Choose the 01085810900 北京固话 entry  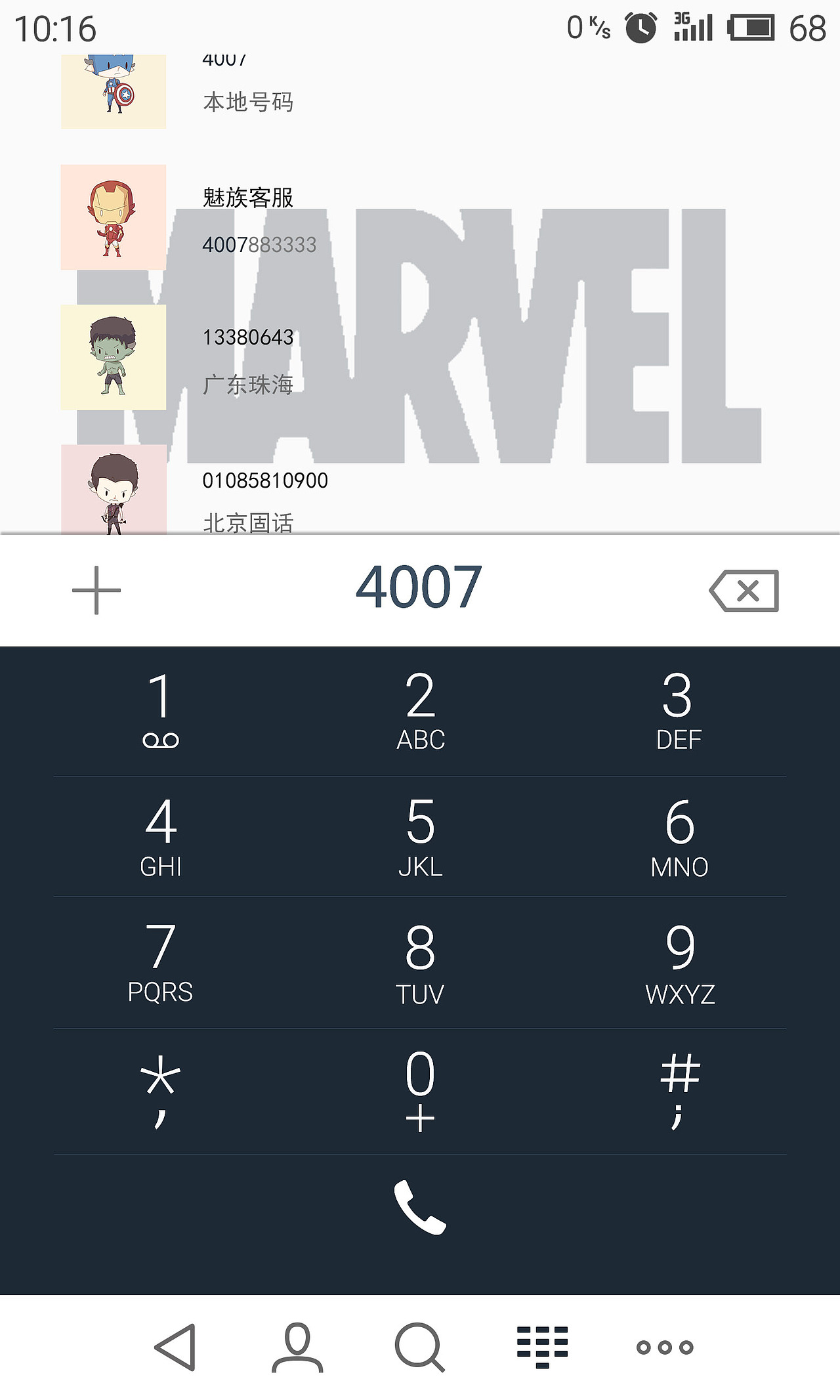click(x=420, y=490)
